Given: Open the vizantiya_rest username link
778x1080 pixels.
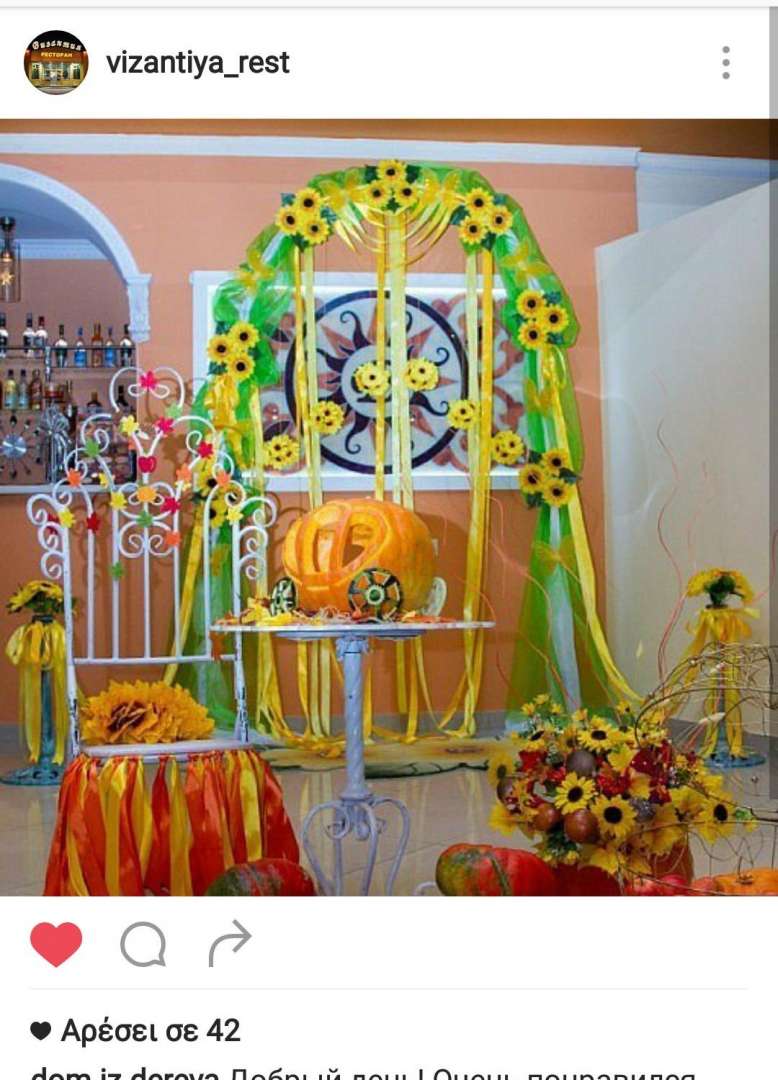Looking at the screenshot, I should [197, 63].
